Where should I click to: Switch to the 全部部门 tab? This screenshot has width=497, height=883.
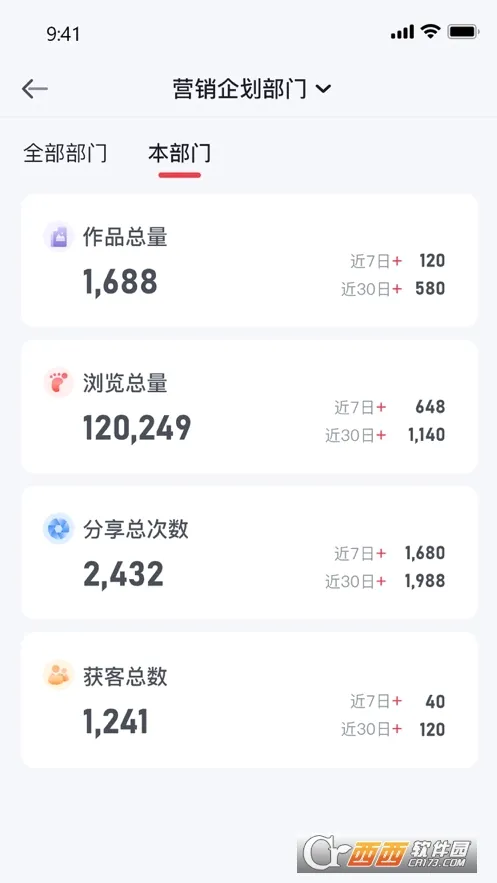point(65,153)
